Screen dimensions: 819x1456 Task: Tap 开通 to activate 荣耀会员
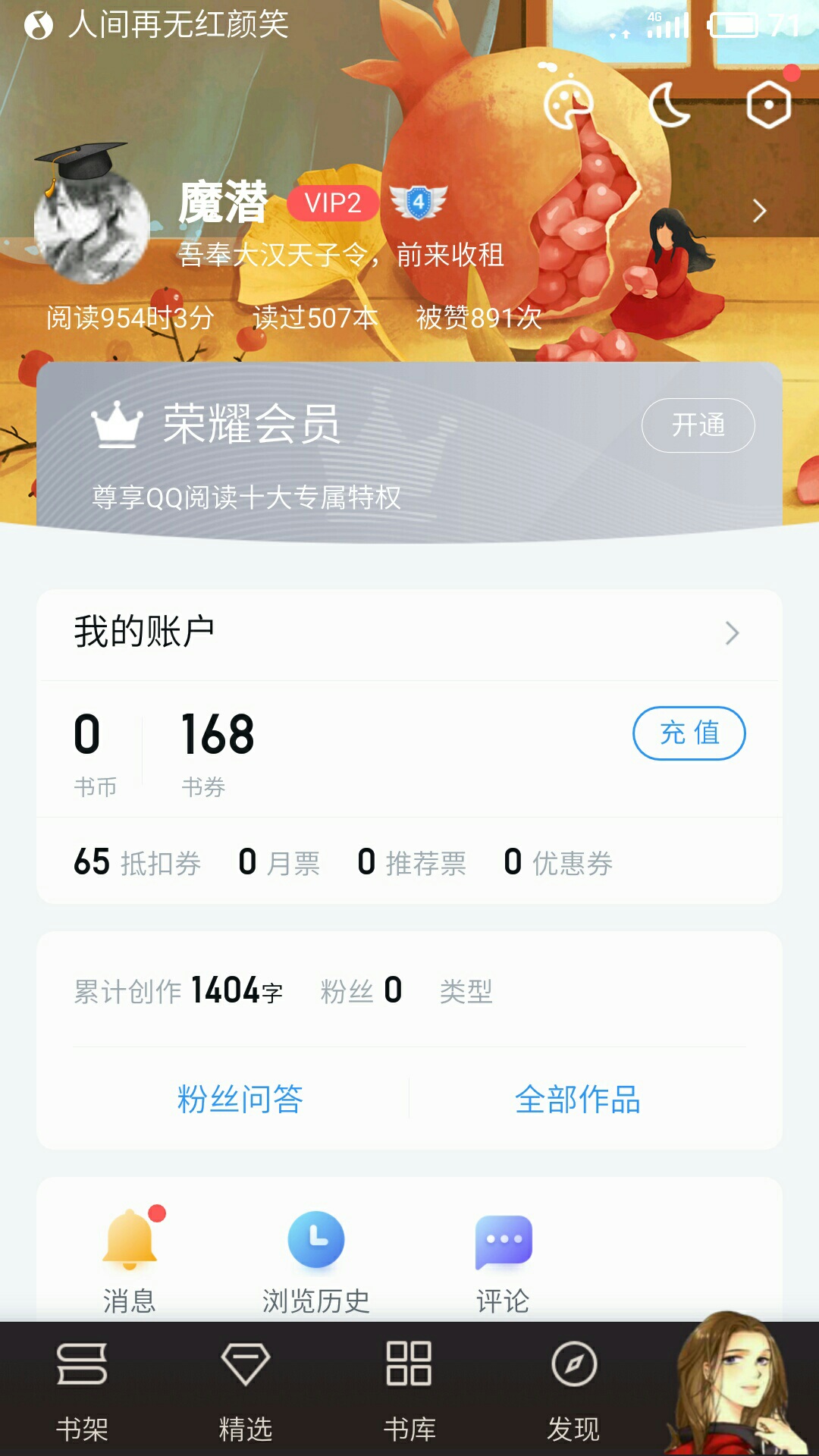click(698, 425)
